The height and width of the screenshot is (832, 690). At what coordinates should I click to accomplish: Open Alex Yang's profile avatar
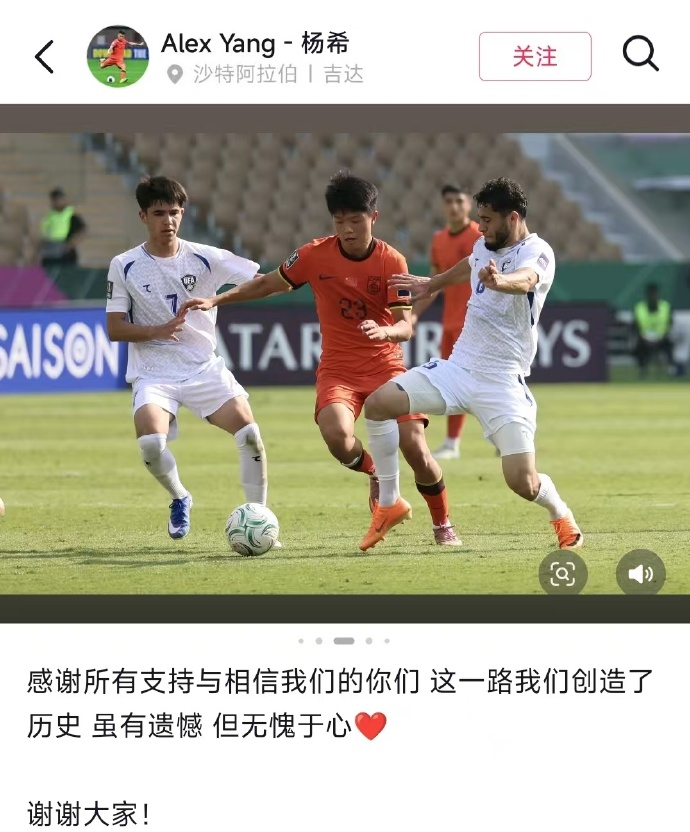(x=118, y=57)
